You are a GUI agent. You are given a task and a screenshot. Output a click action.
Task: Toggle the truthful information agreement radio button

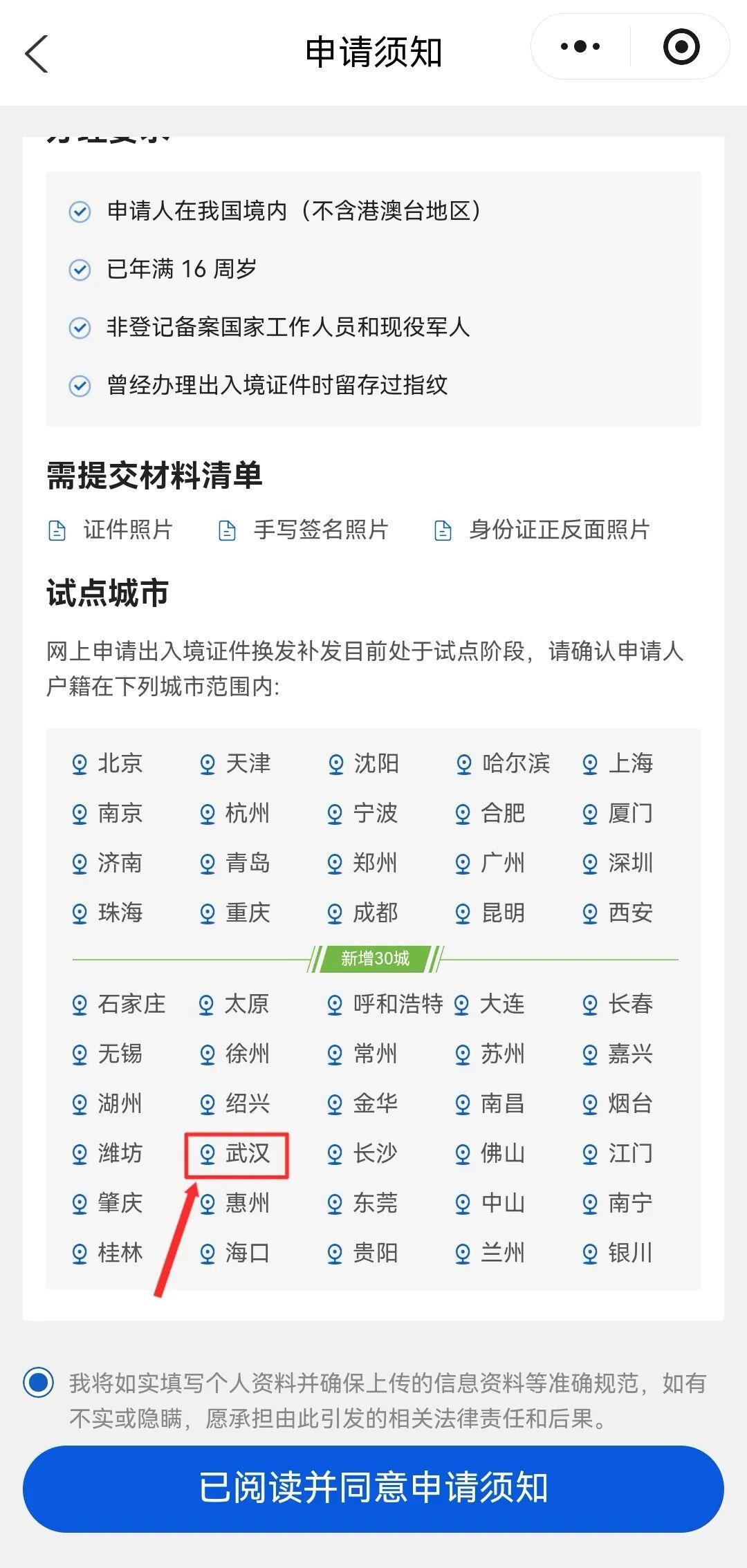coord(39,1383)
